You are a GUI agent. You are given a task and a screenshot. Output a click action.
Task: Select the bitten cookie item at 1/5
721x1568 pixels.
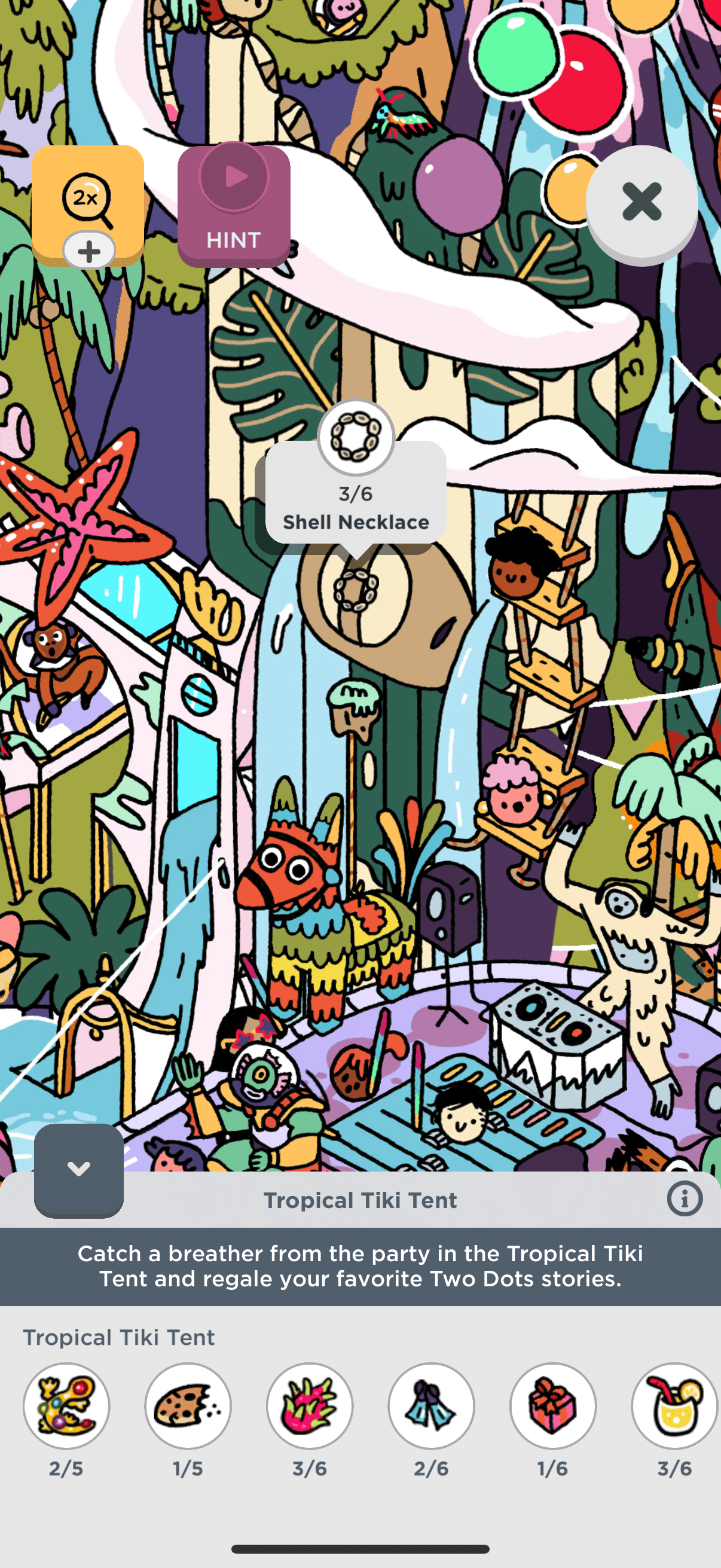(x=188, y=1405)
